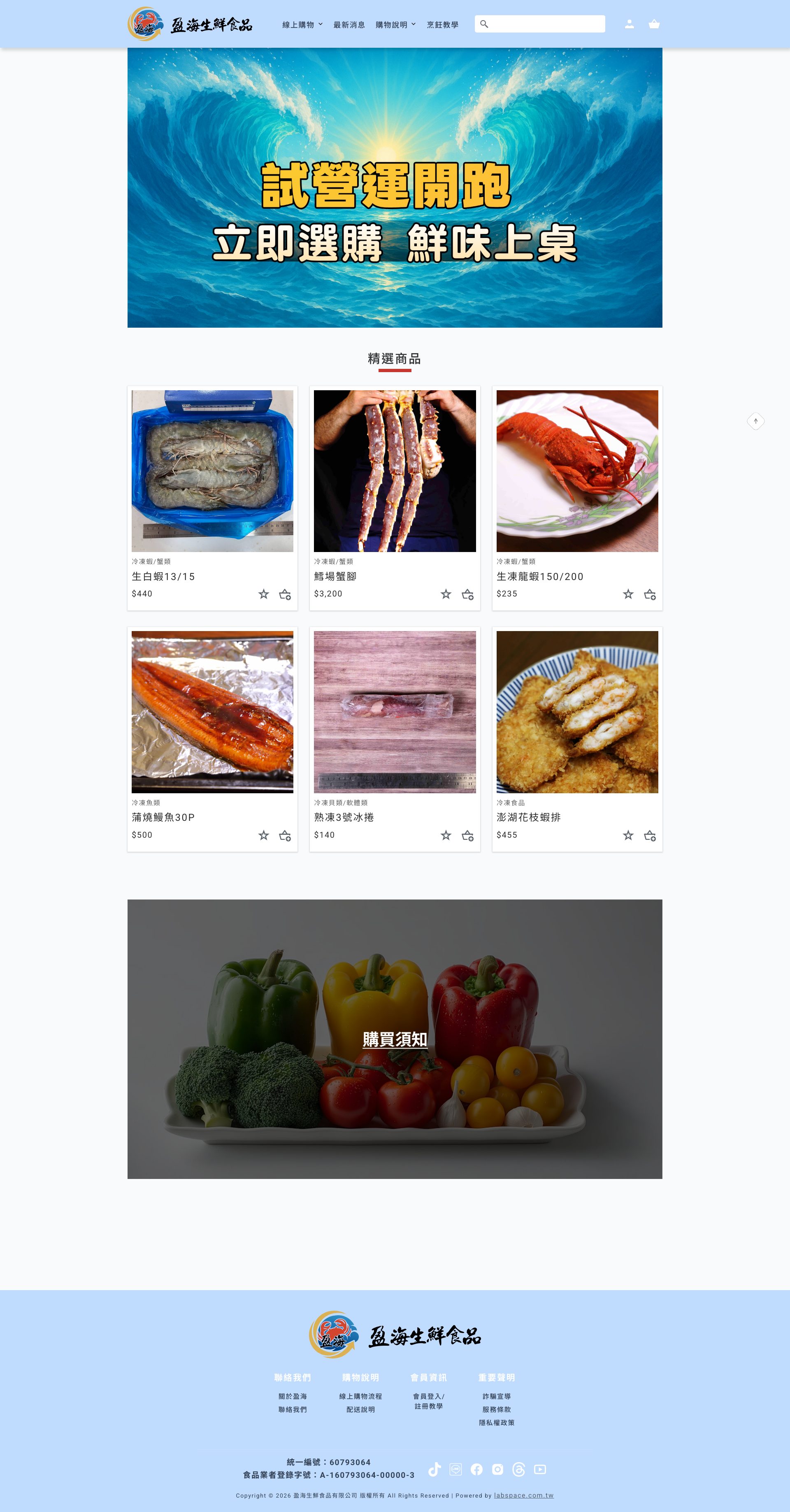Toggle the favorite star on 生白蝦13/15
The height and width of the screenshot is (1512, 790).
coord(263,594)
